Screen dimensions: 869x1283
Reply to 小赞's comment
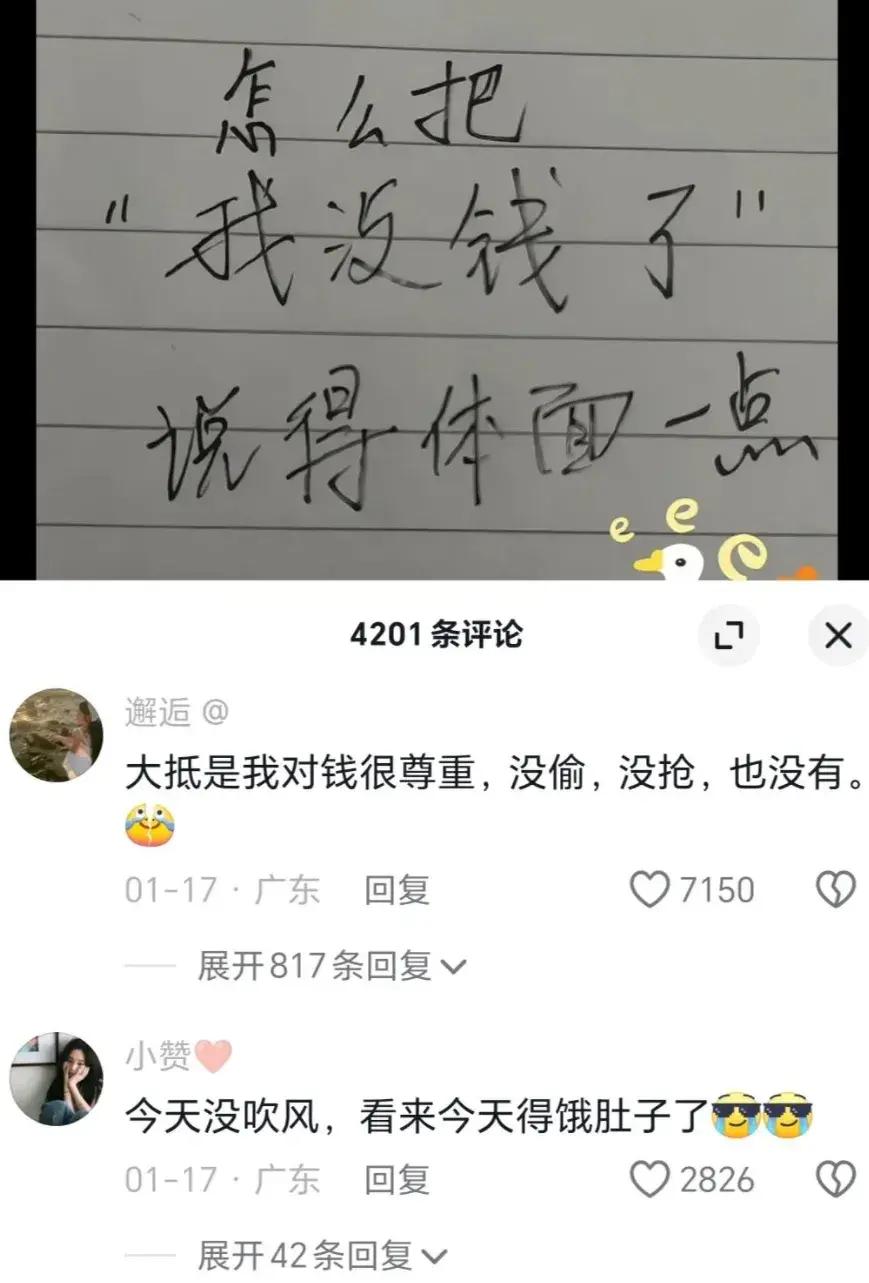[x=396, y=1180]
